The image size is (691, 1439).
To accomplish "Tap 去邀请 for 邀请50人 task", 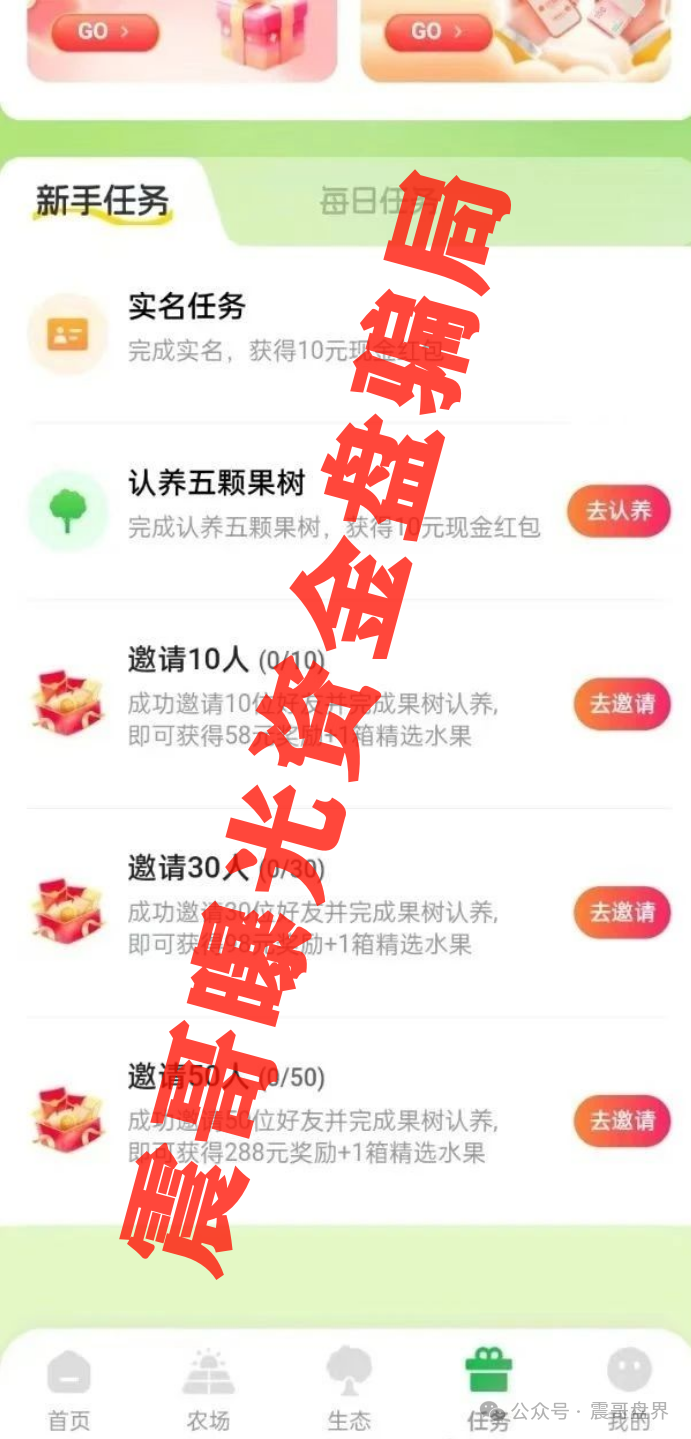I will [x=621, y=1120].
